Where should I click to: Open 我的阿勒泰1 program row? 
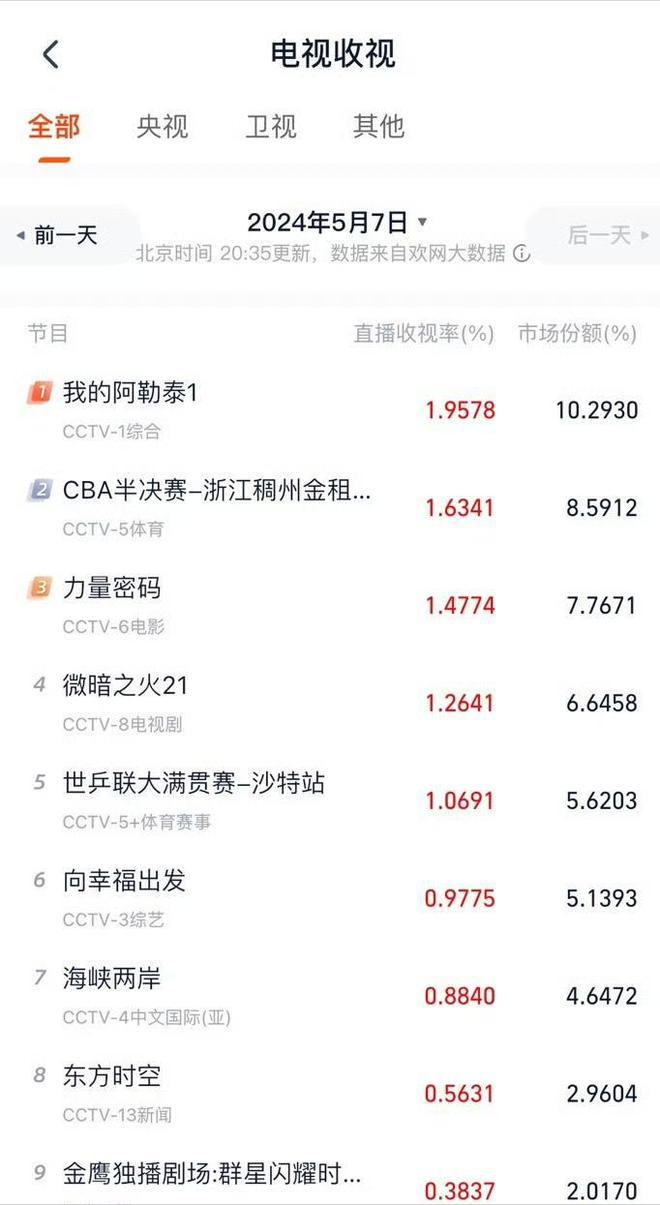click(x=330, y=410)
